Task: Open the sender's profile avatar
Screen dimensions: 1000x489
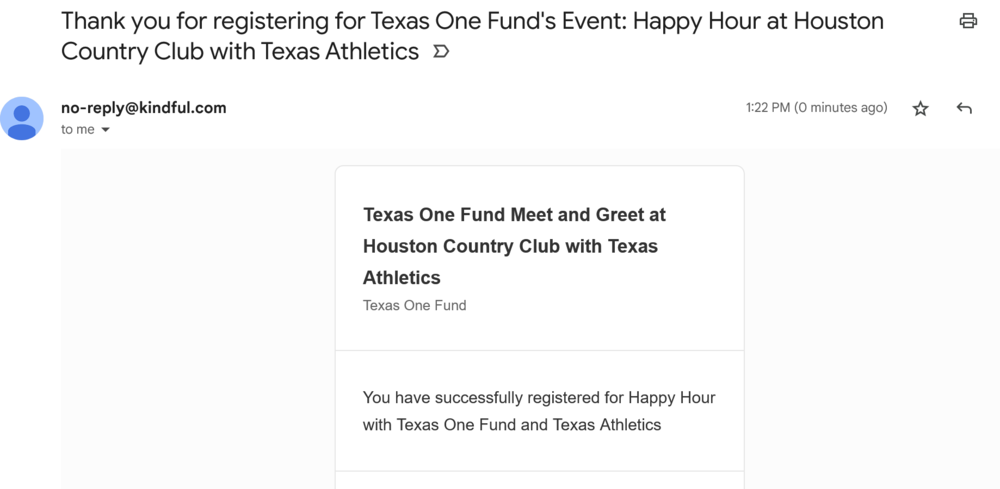Action: tap(22, 118)
